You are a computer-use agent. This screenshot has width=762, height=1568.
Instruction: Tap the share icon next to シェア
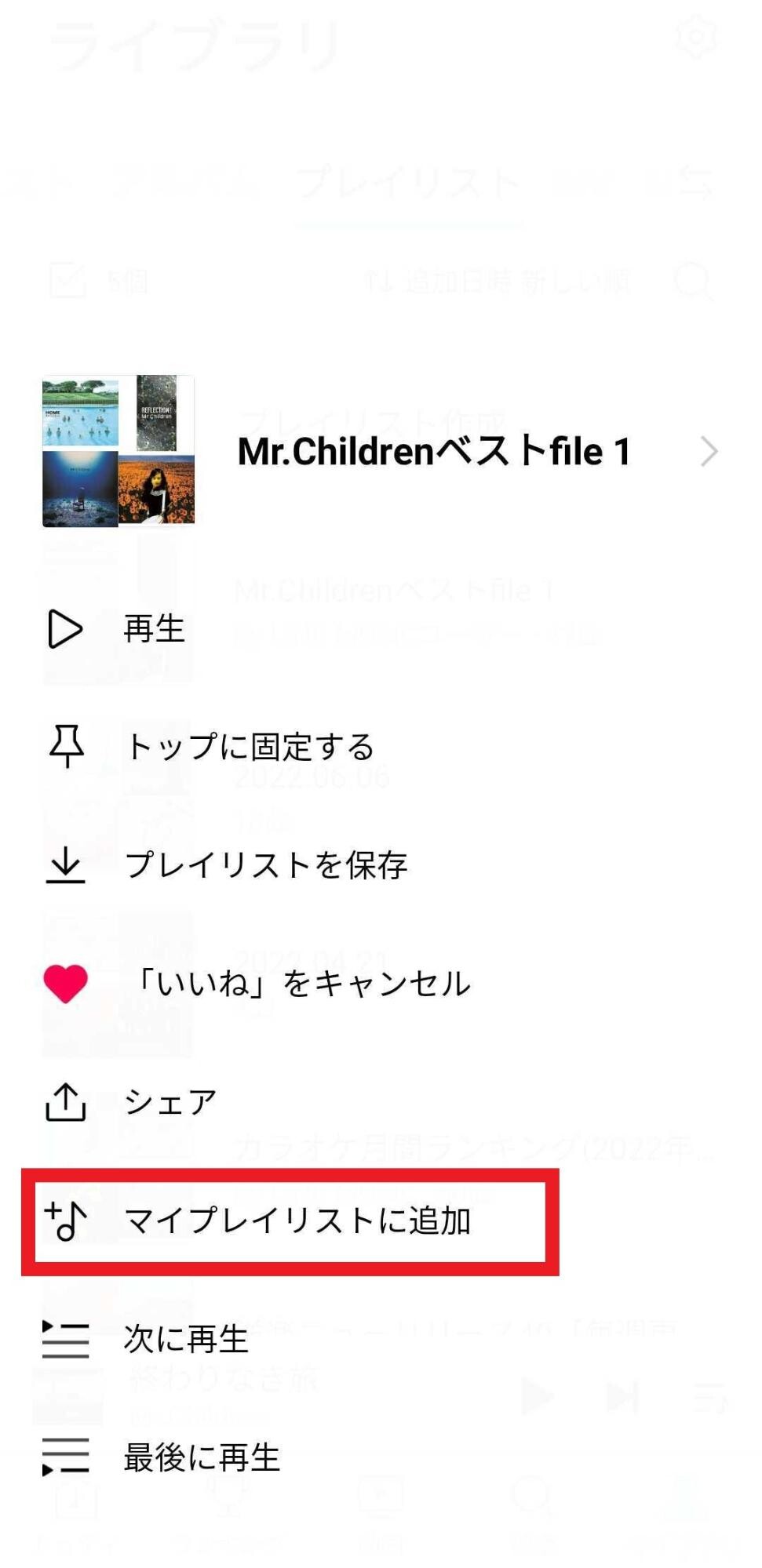67,1101
